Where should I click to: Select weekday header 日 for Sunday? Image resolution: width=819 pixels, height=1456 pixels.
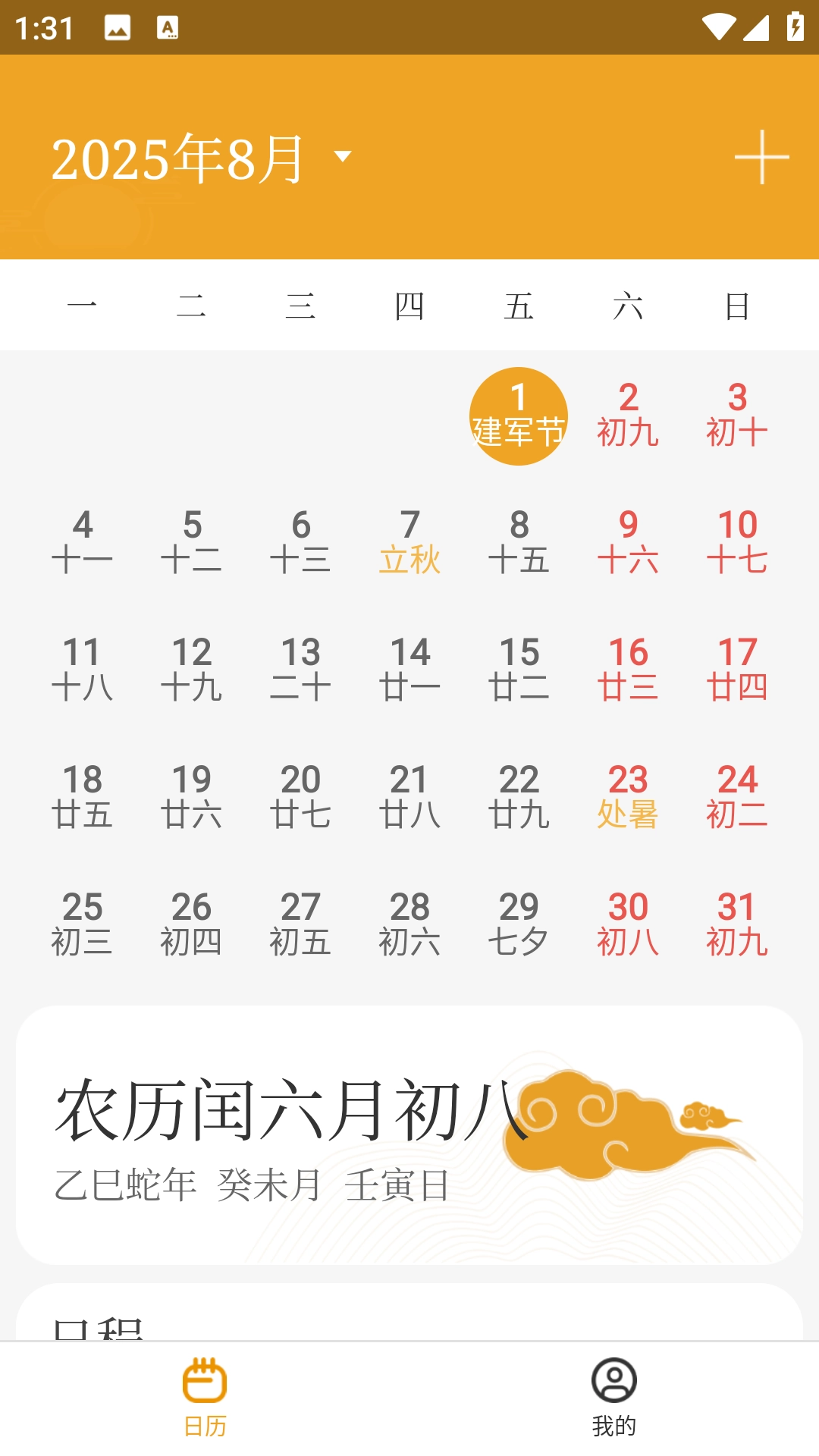click(x=735, y=306)
